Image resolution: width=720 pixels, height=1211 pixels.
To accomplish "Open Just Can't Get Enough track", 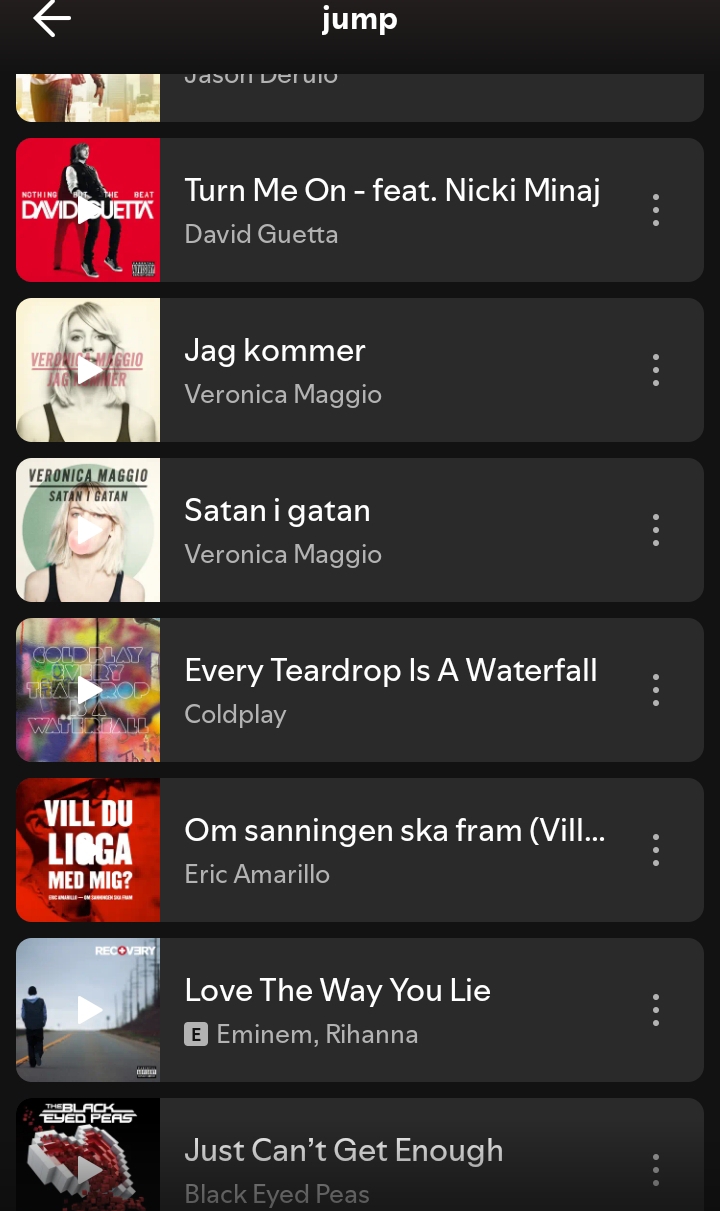I will [360, 1154].
